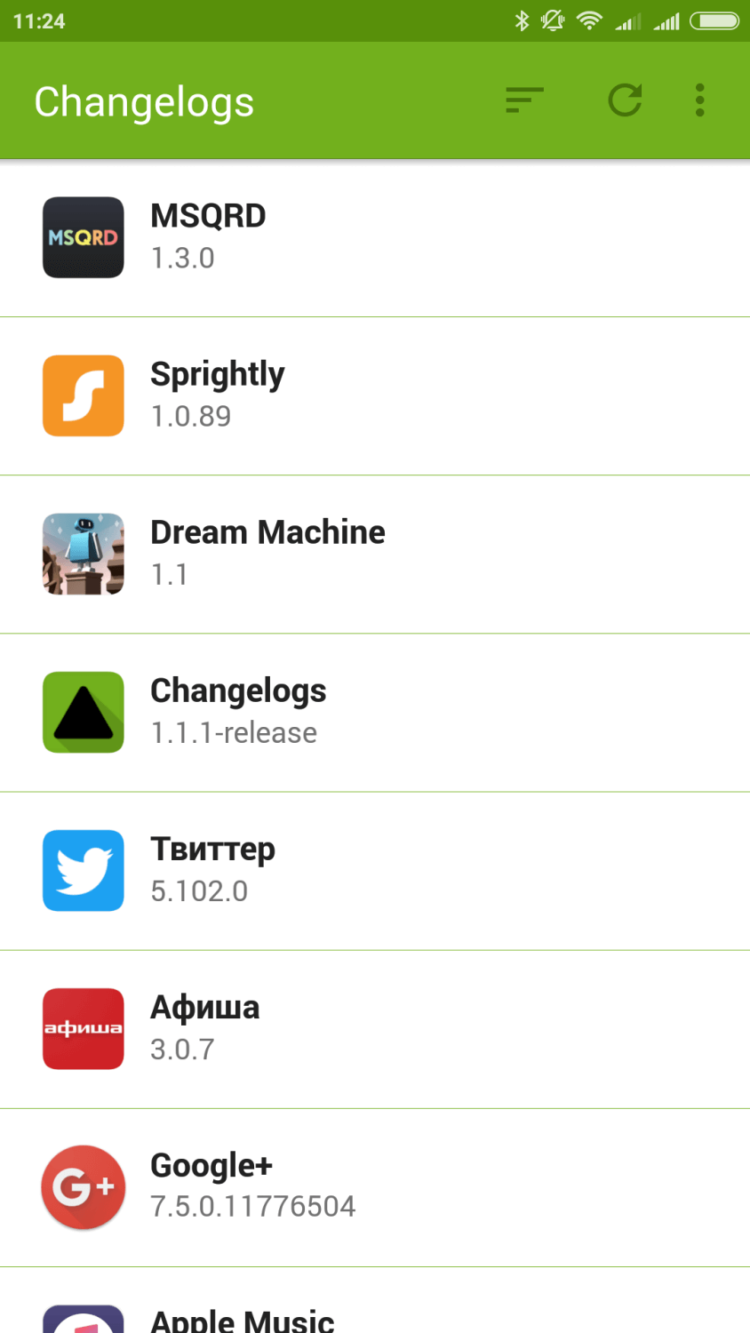The height and width of the screenshot is (1333, 750).
Task: Tap the Афиша app icon
Action: (x=82, y=1028)
